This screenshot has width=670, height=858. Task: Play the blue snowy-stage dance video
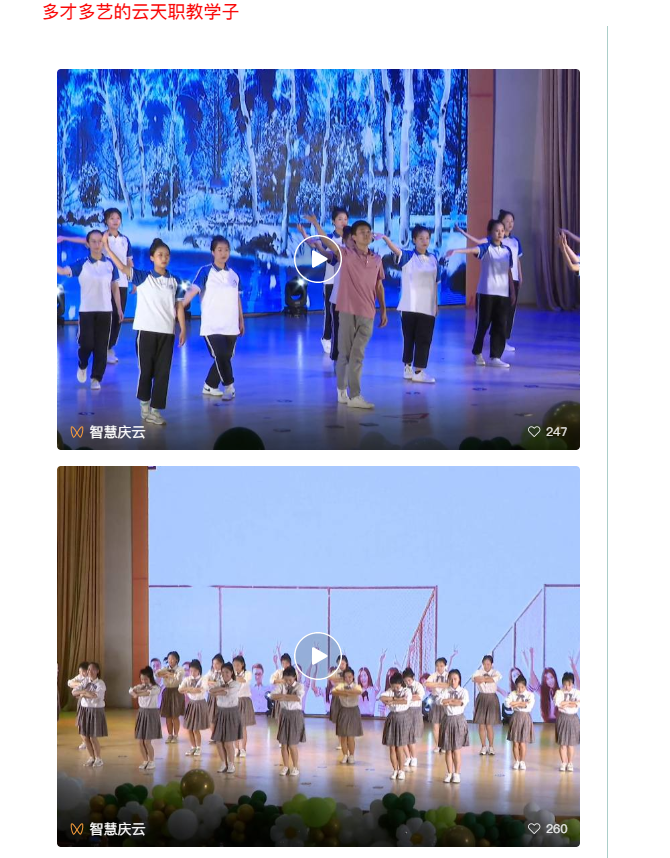(x=318, y=259)
